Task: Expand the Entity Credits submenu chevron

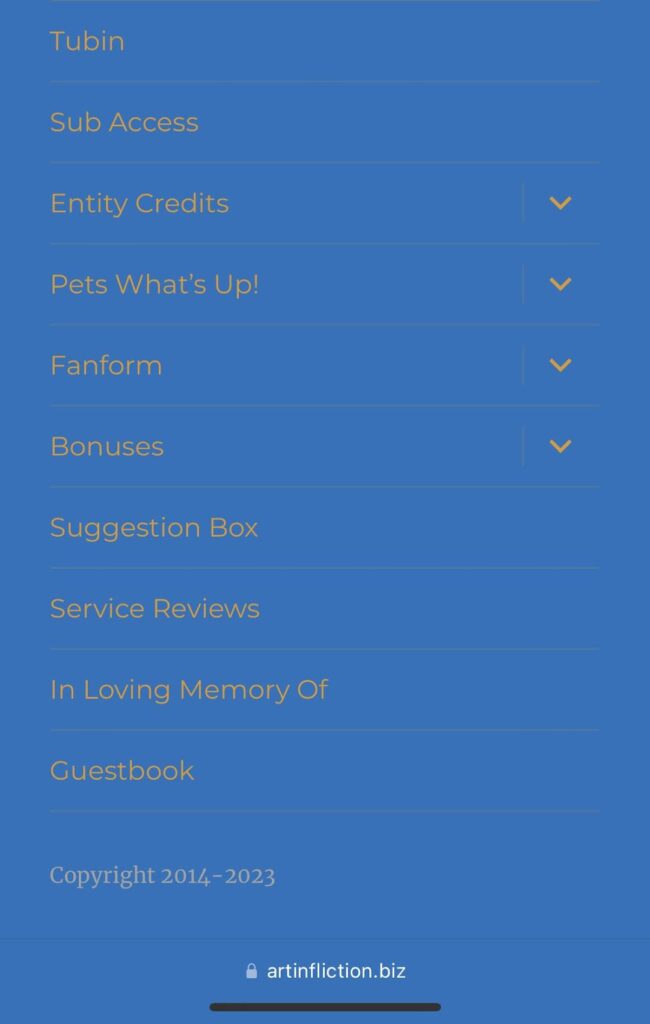Action: (560, 204)
